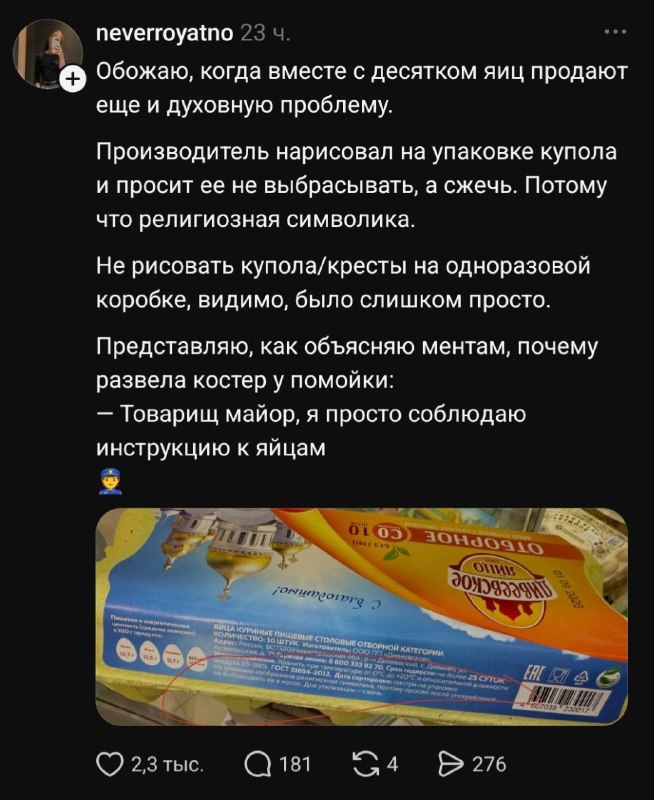Open the attached egg carton photo
The height and width of the screenshot is (800, 654).
[362, 617]
